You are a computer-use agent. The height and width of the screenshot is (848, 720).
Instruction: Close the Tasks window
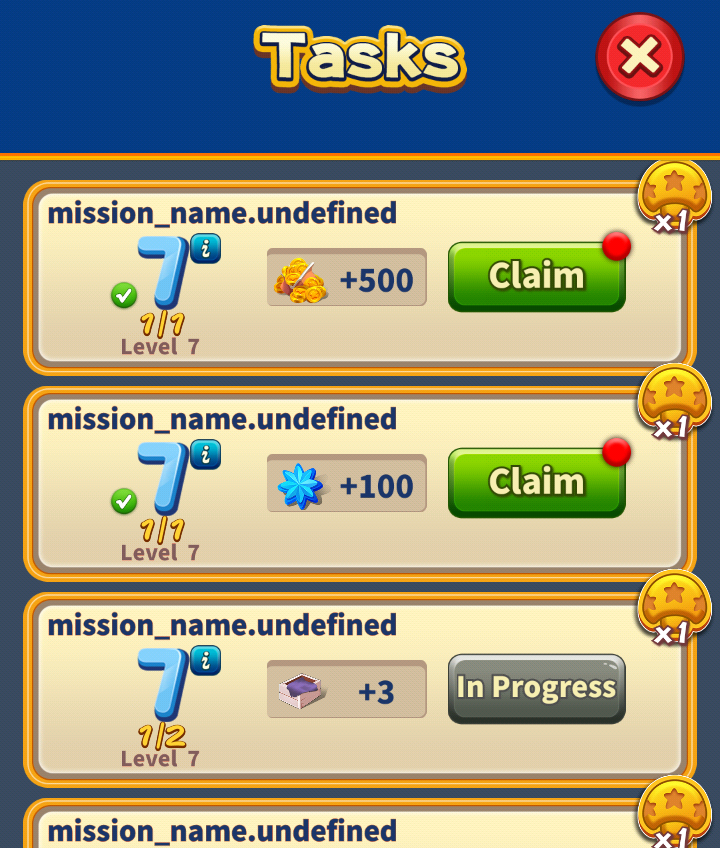(639, 57)
